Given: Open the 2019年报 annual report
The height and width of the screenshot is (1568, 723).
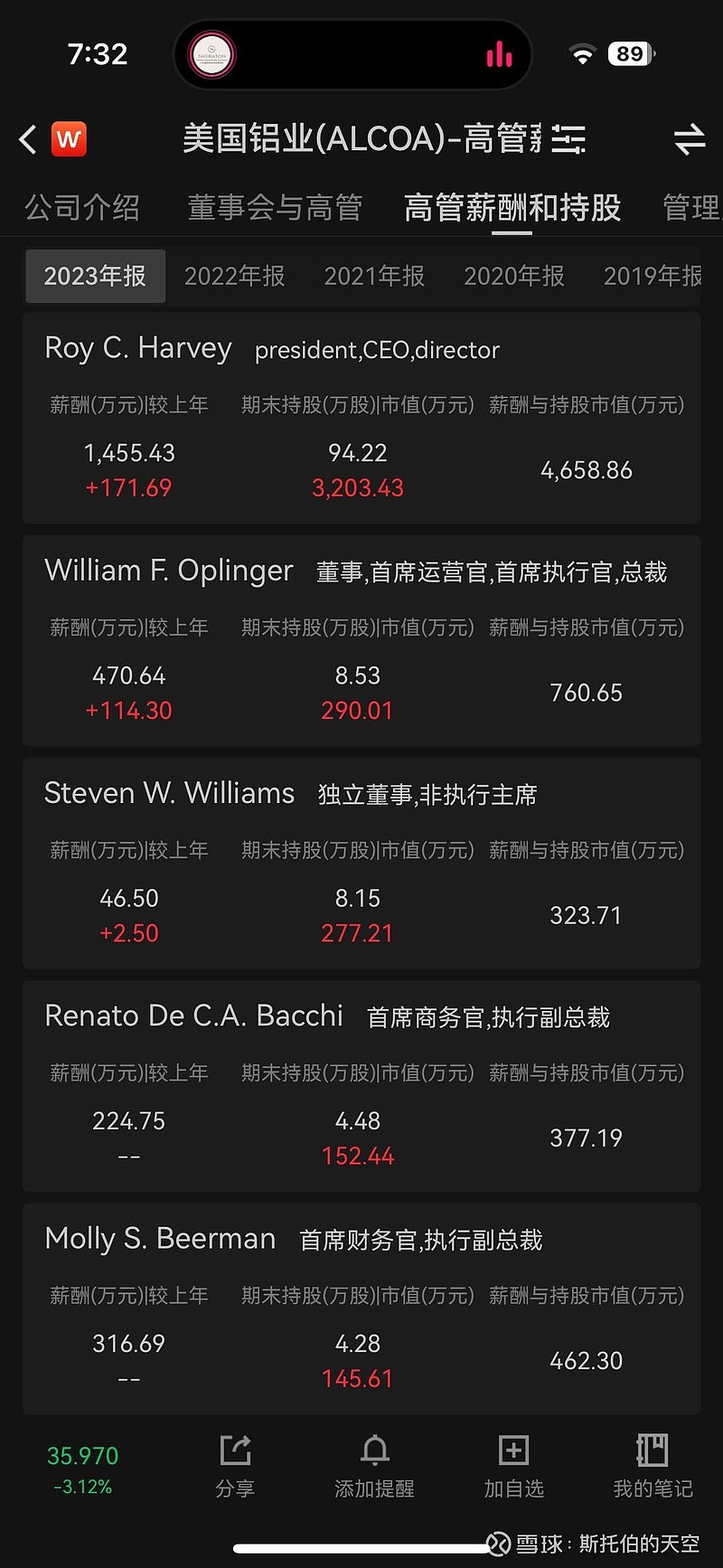Looking at the screenshot, I should tap(653, 276).
